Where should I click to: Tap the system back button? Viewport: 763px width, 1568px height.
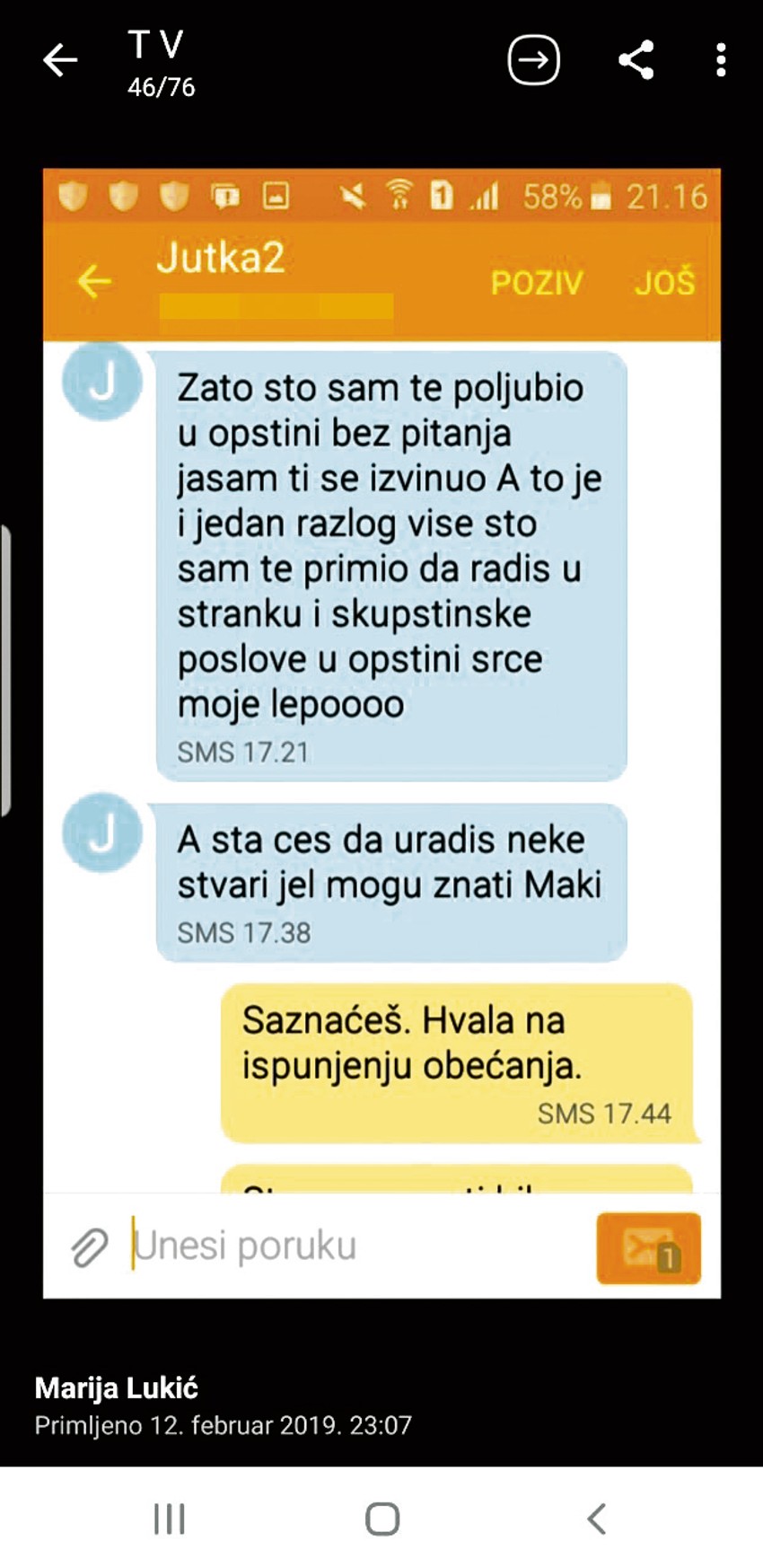click(x=596, y=1519)
